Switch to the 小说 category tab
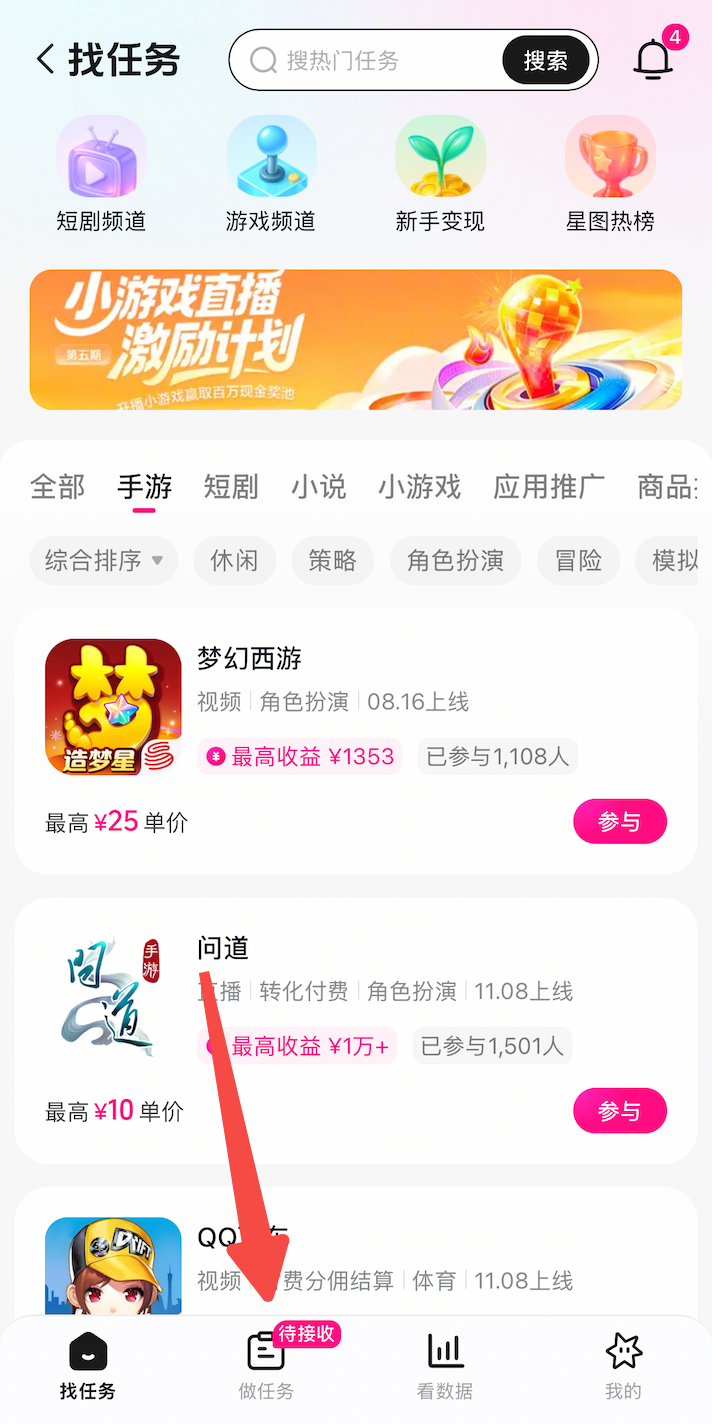The image size is (712, 1424). click(318, 487)
